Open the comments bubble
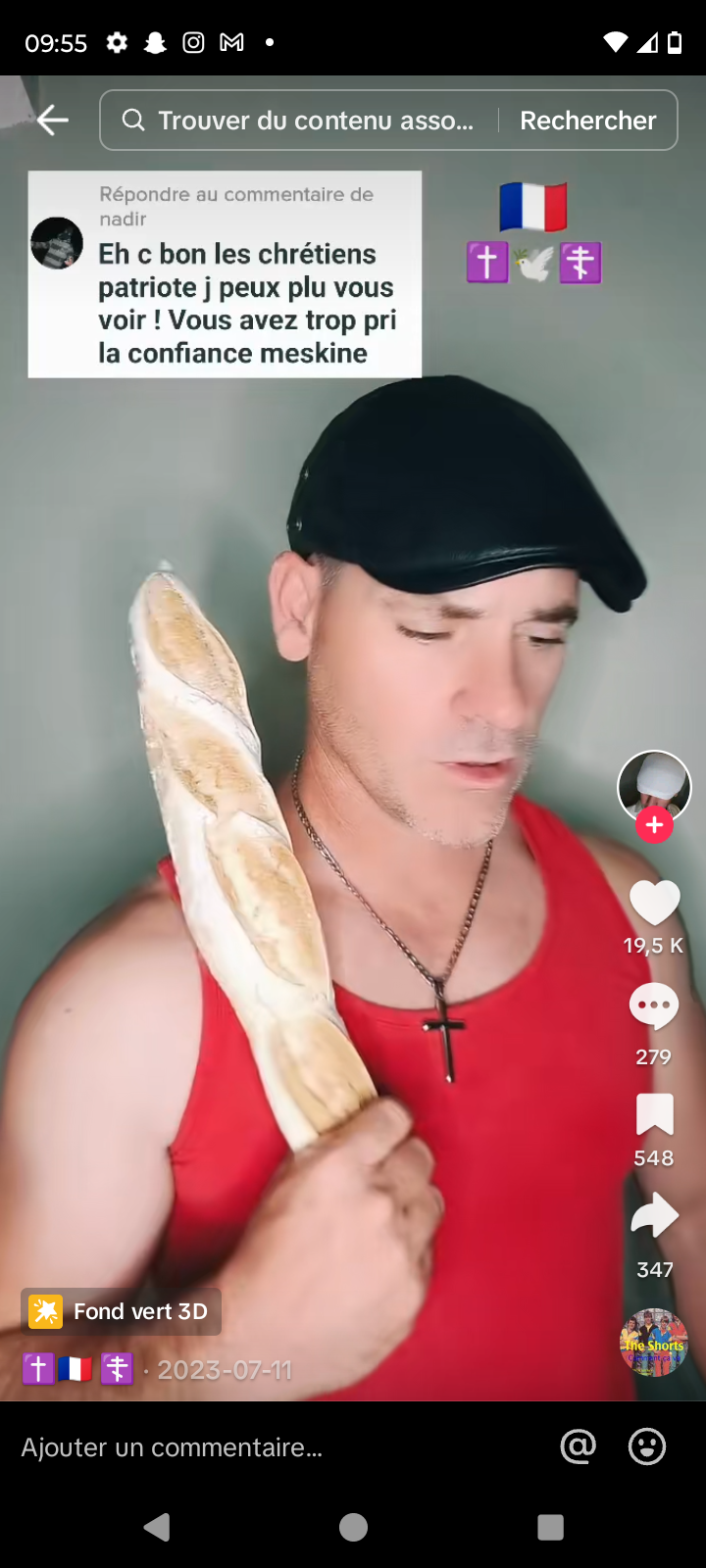The image size is (706, 1568). pos(654,1006)
